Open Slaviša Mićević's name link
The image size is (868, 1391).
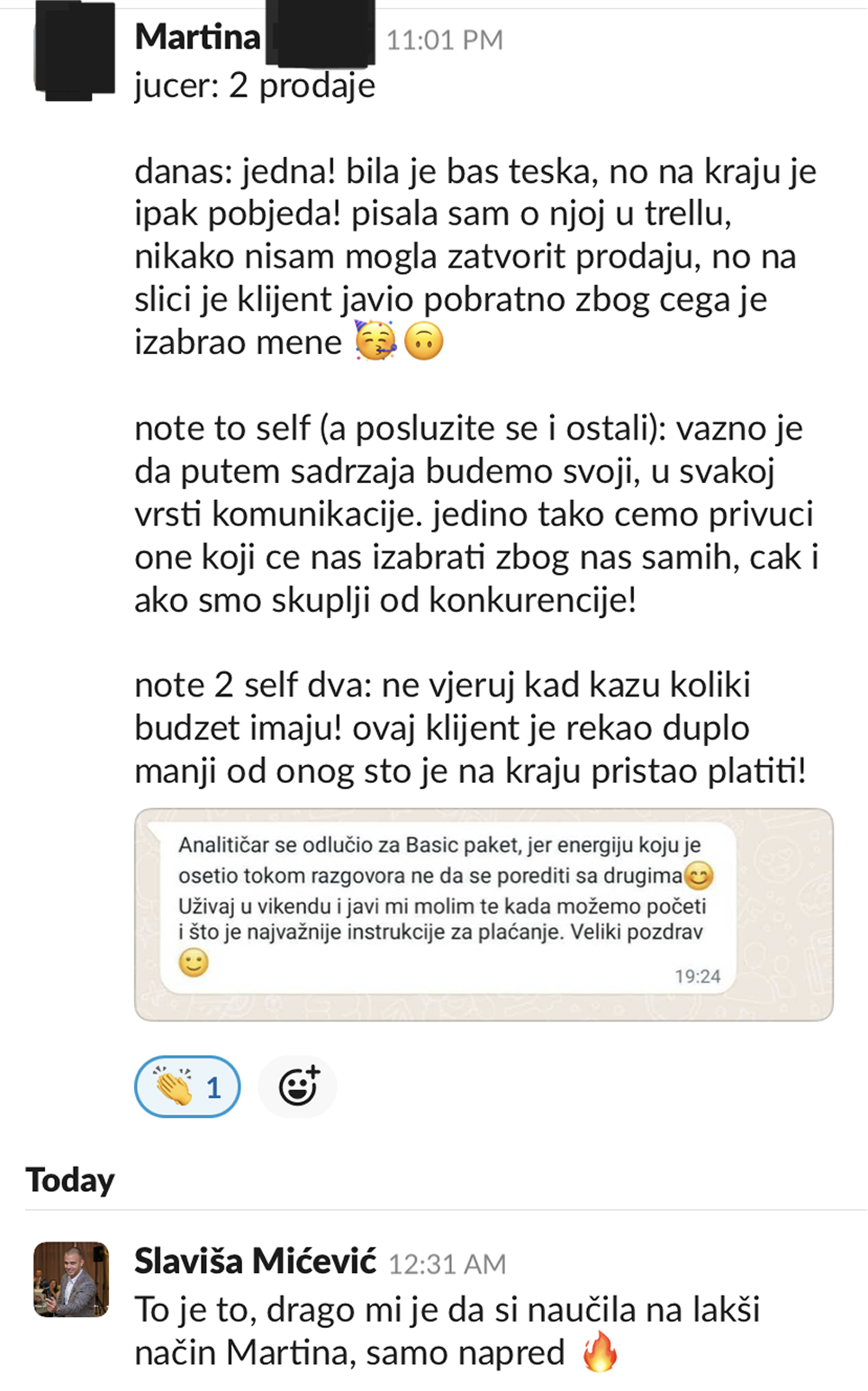(255, 1261)
